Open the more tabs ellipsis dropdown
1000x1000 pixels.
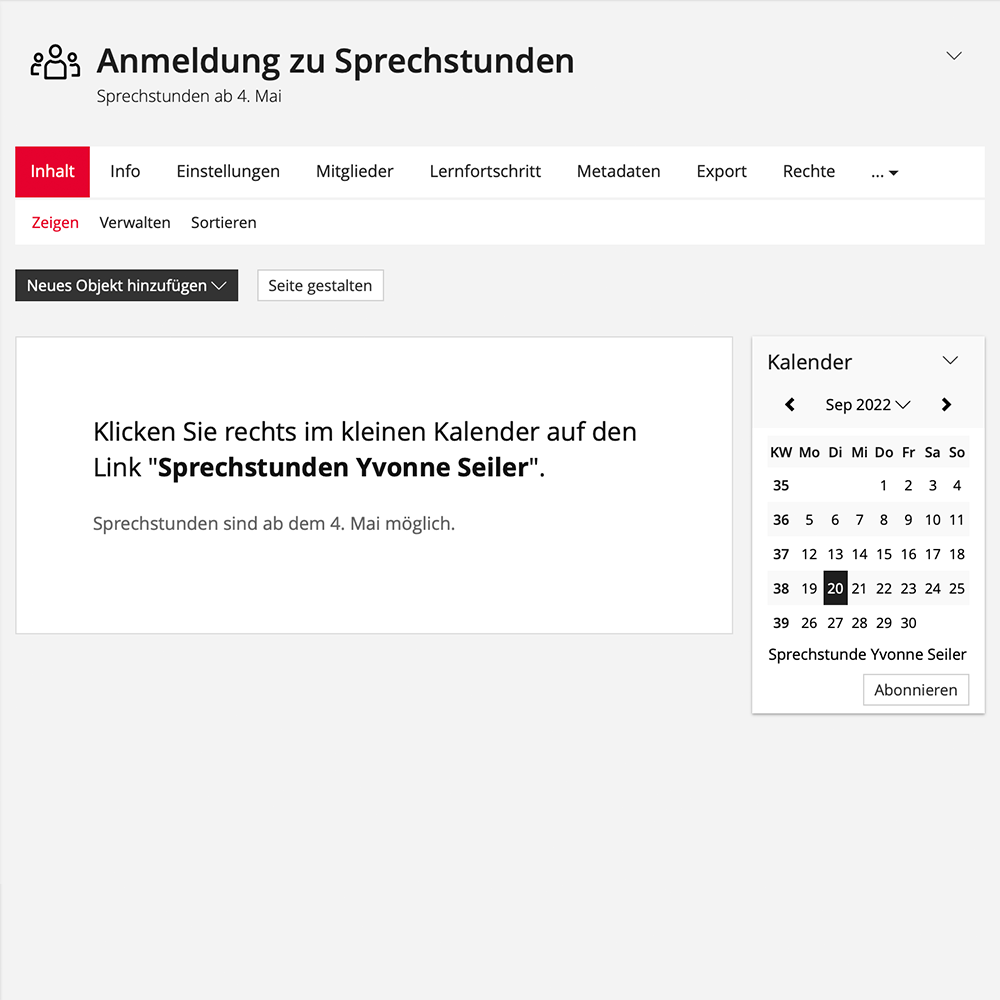tap(884, 172)
